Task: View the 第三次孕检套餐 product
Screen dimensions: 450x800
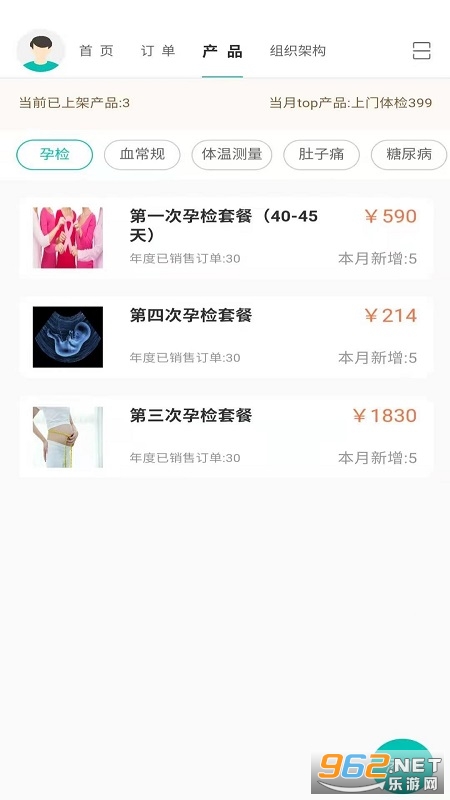Action: point(226,437)
